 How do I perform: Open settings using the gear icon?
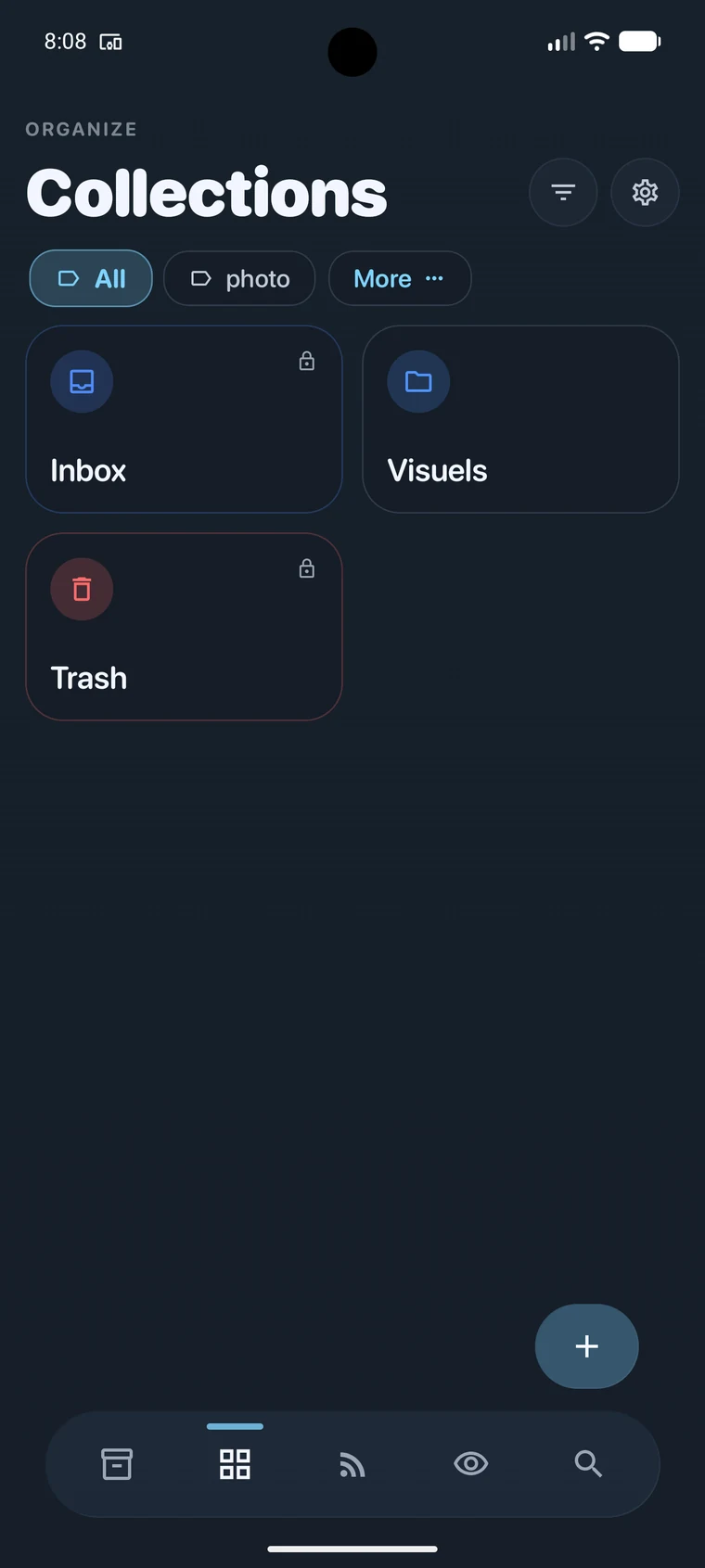pyautogui.click(x=645, y=192)
